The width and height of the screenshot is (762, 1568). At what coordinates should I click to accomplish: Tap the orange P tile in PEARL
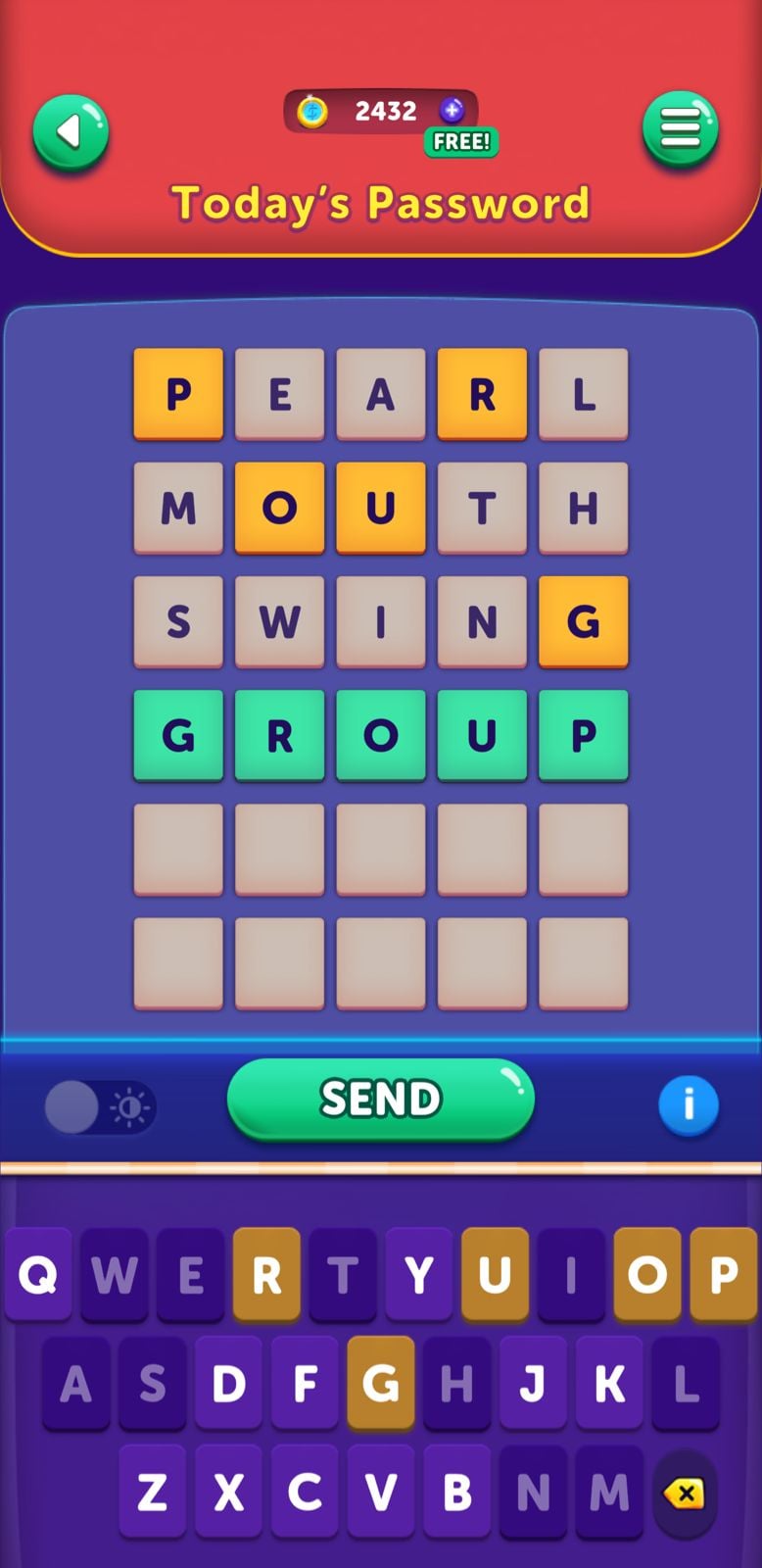(177, 396)
